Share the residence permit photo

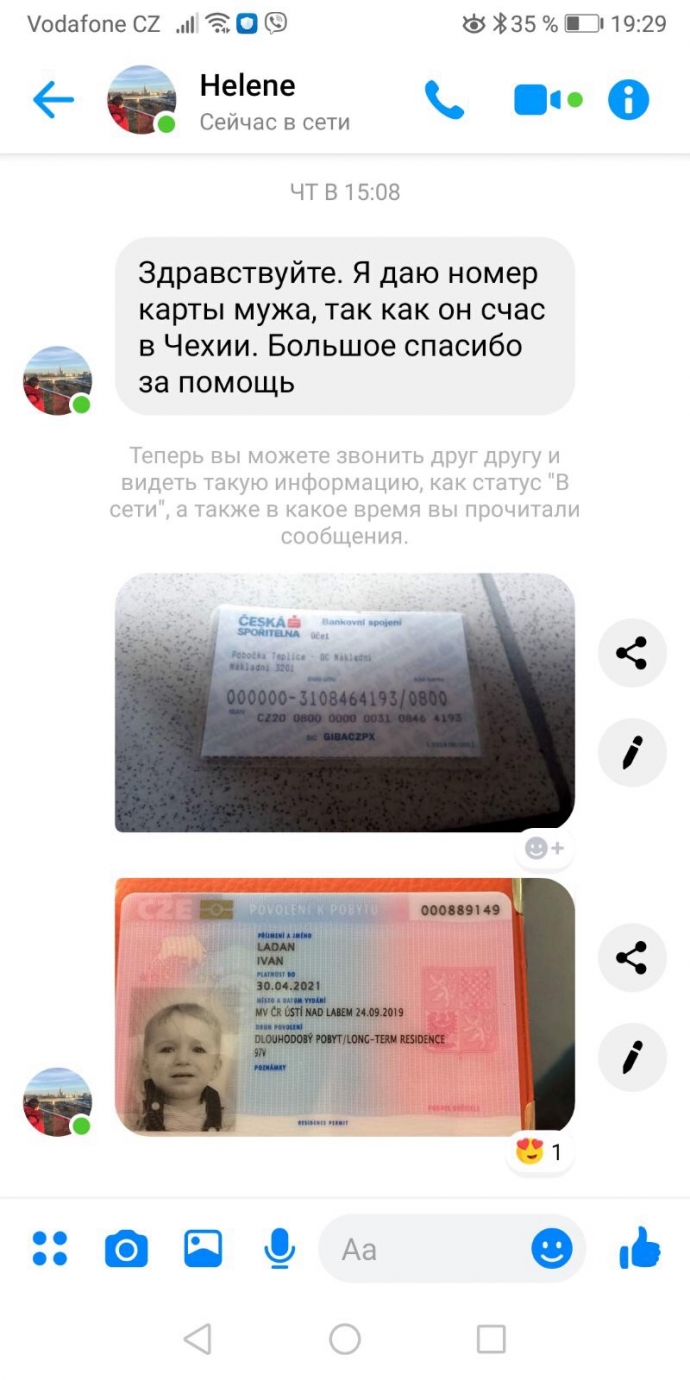pos(631,958)
